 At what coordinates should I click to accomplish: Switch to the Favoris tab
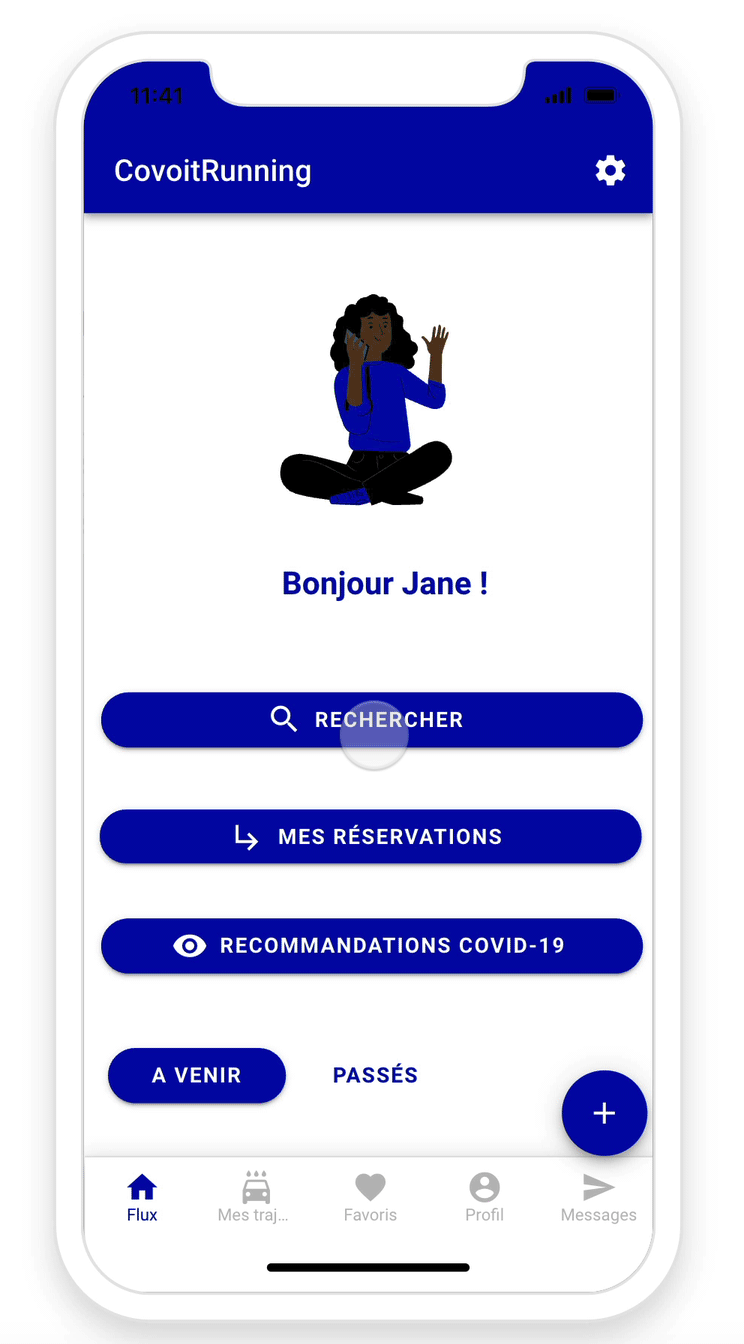click(x=370, y=1198)
